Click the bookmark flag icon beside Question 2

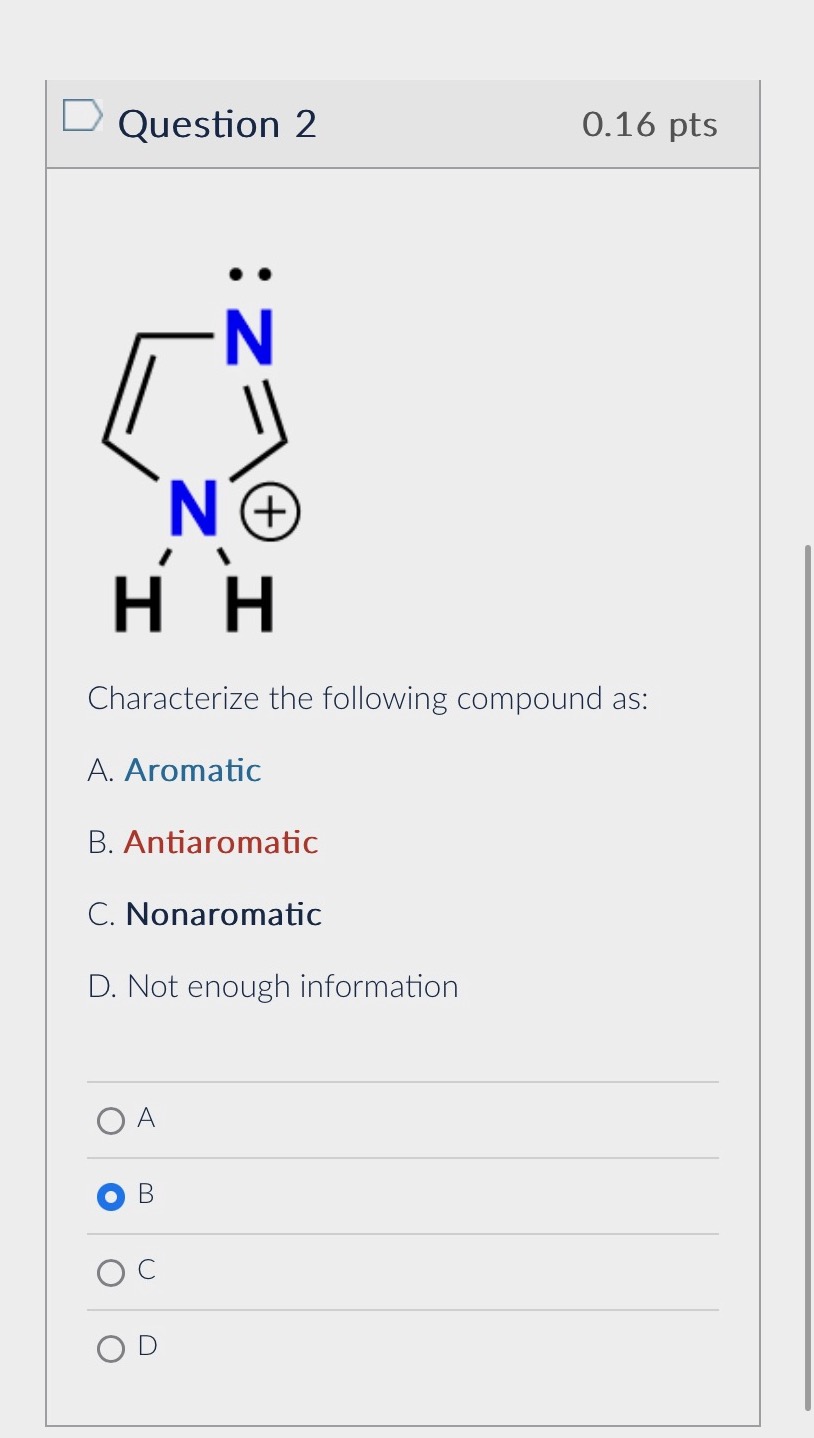(84, 116)
